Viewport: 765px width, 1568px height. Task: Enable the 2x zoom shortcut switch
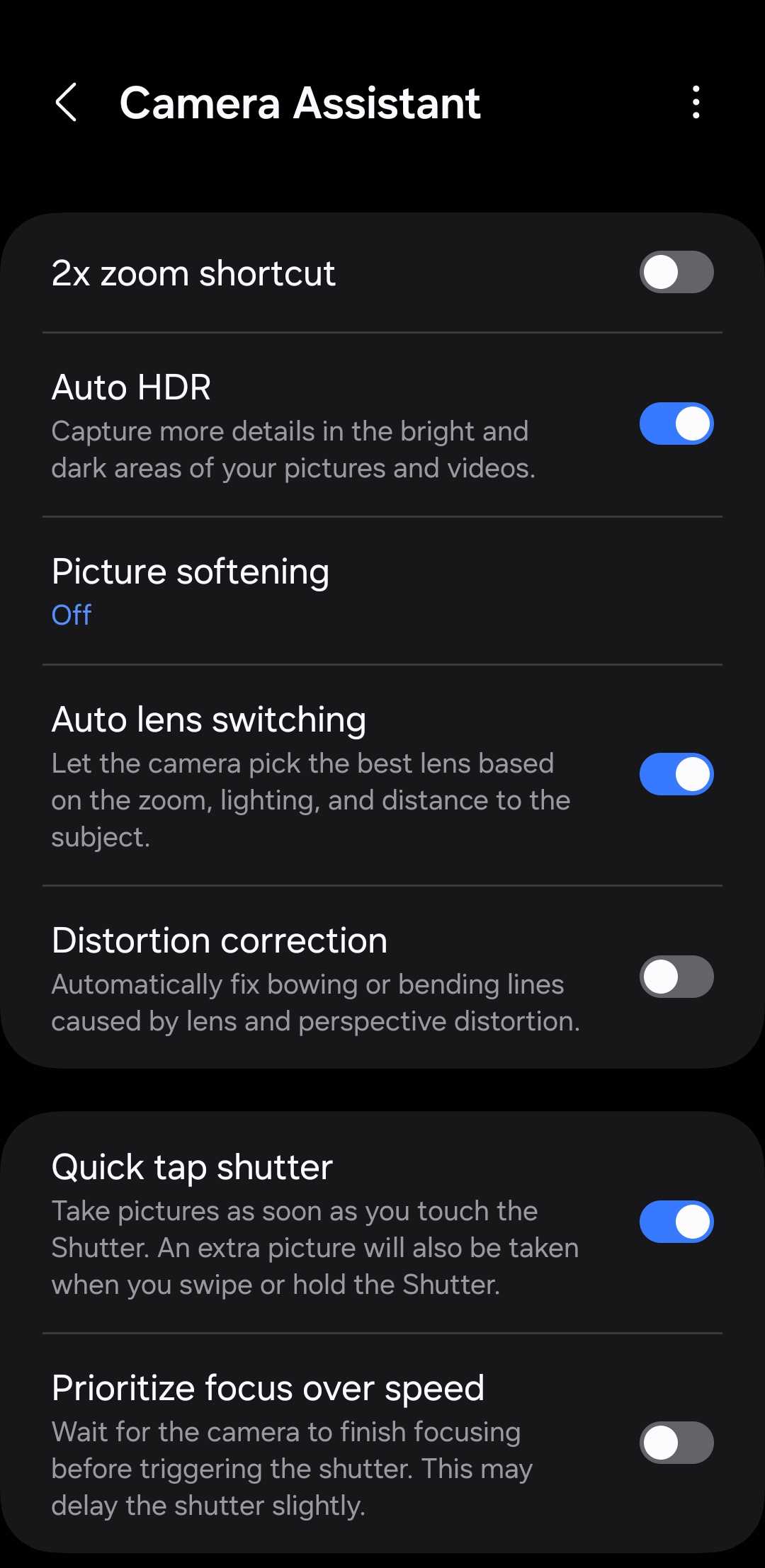(x=676, y=273)
